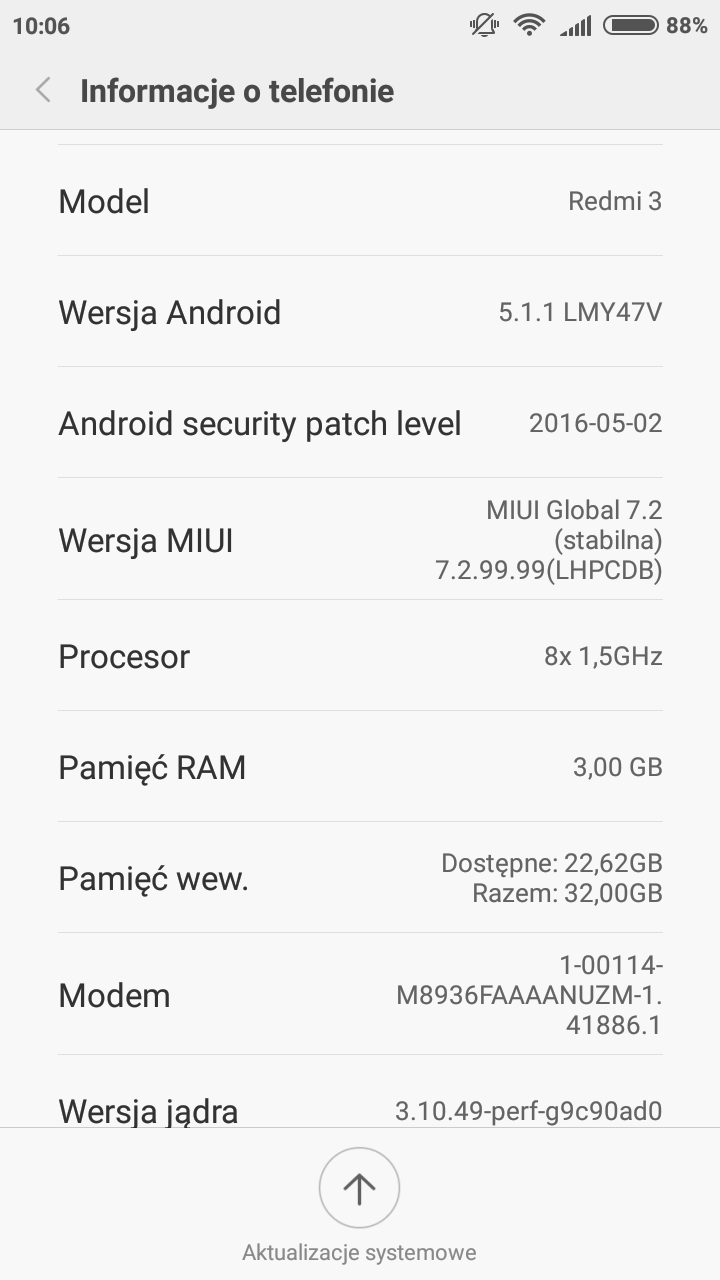Open Aktualizacje systemowe update button

coord(359,1188)
